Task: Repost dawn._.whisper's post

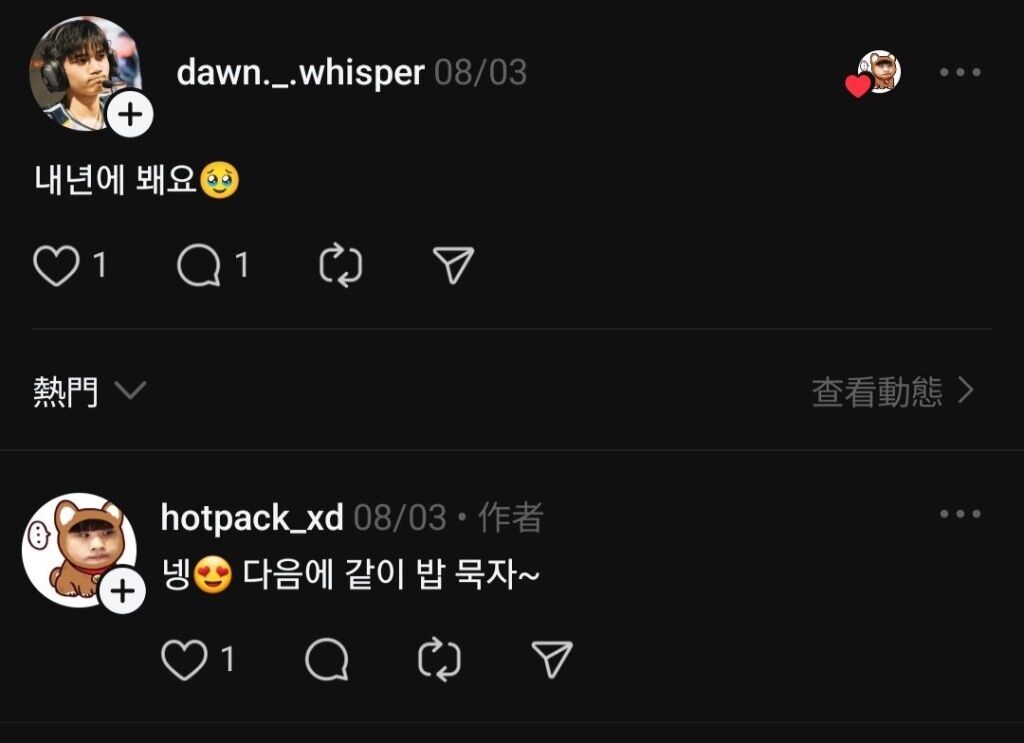Action: coord(340,266)
